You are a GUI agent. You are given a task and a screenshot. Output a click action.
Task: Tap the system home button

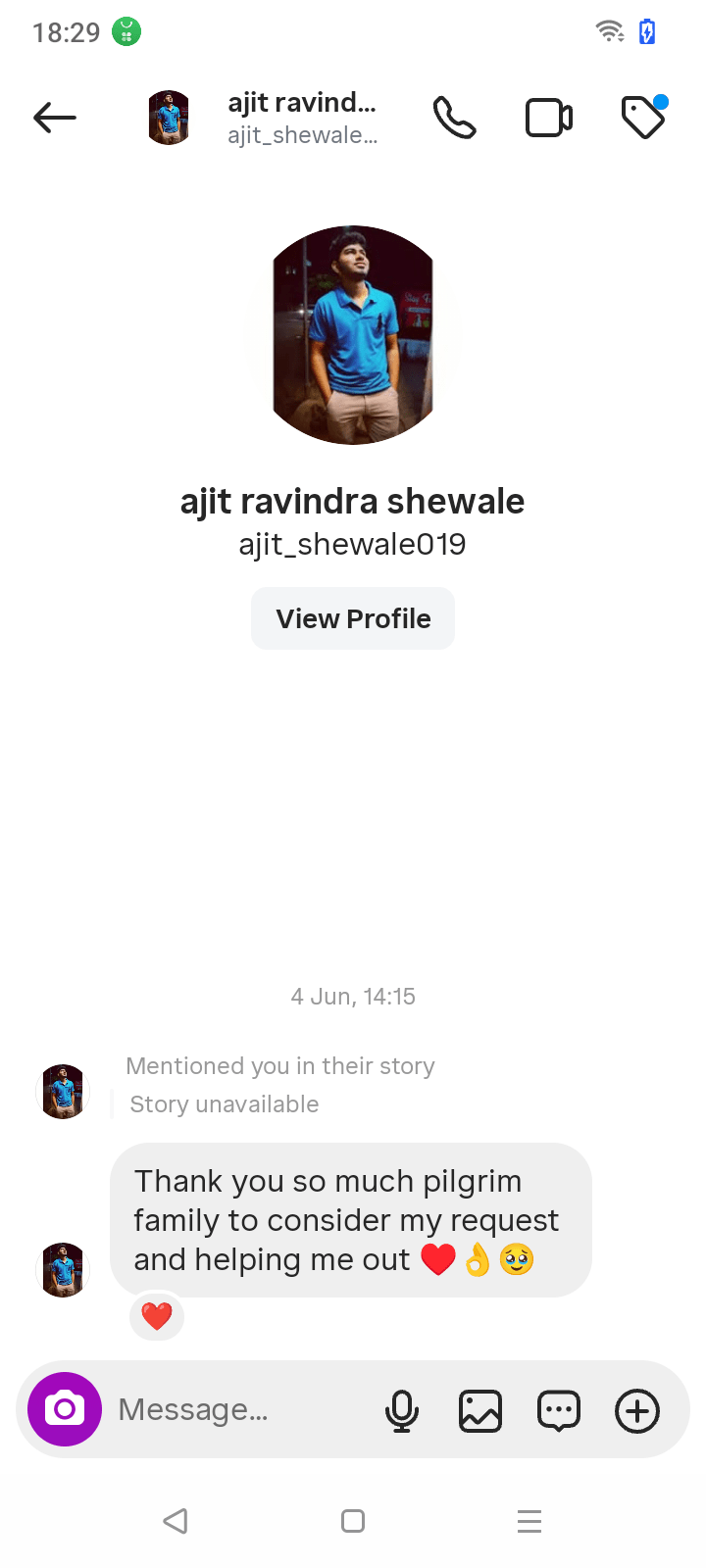click(353, 1521)
